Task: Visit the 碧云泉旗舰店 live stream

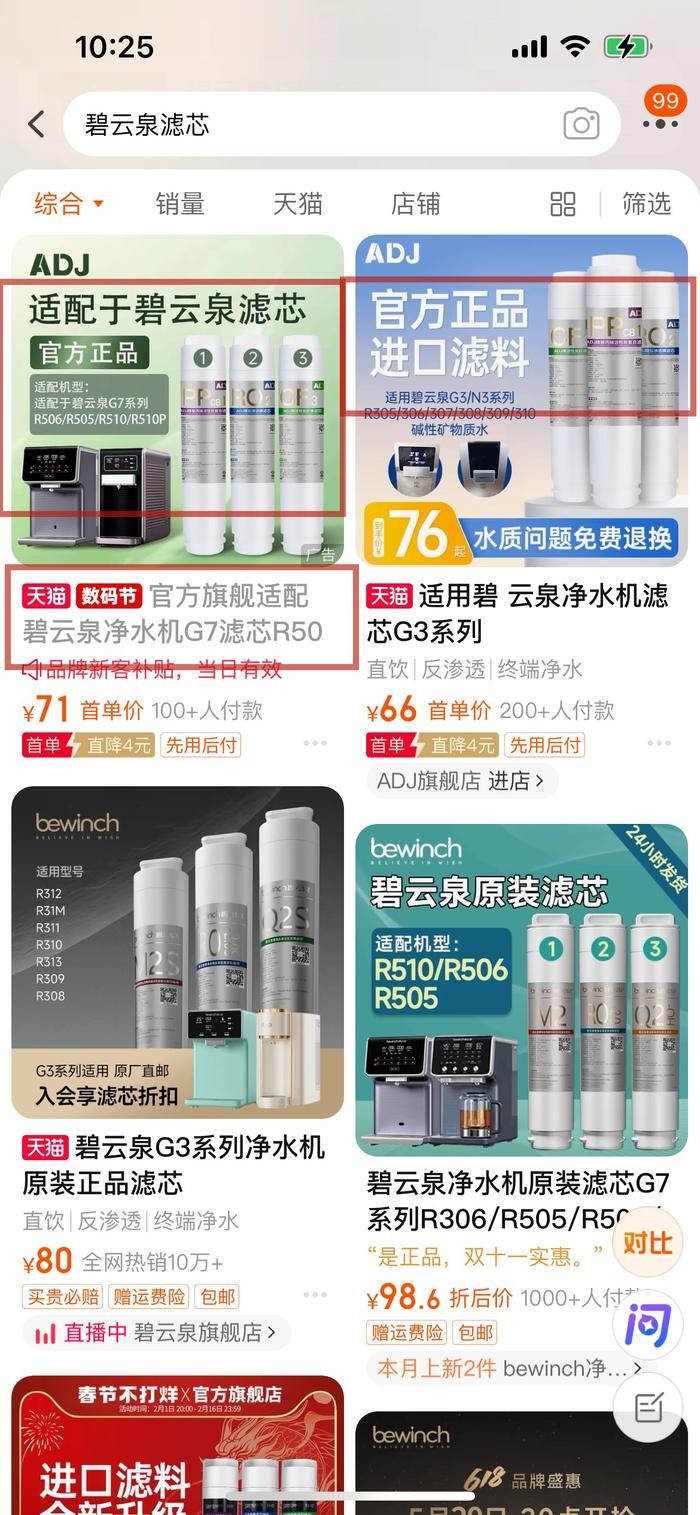Action: [x=157, y=1333]
